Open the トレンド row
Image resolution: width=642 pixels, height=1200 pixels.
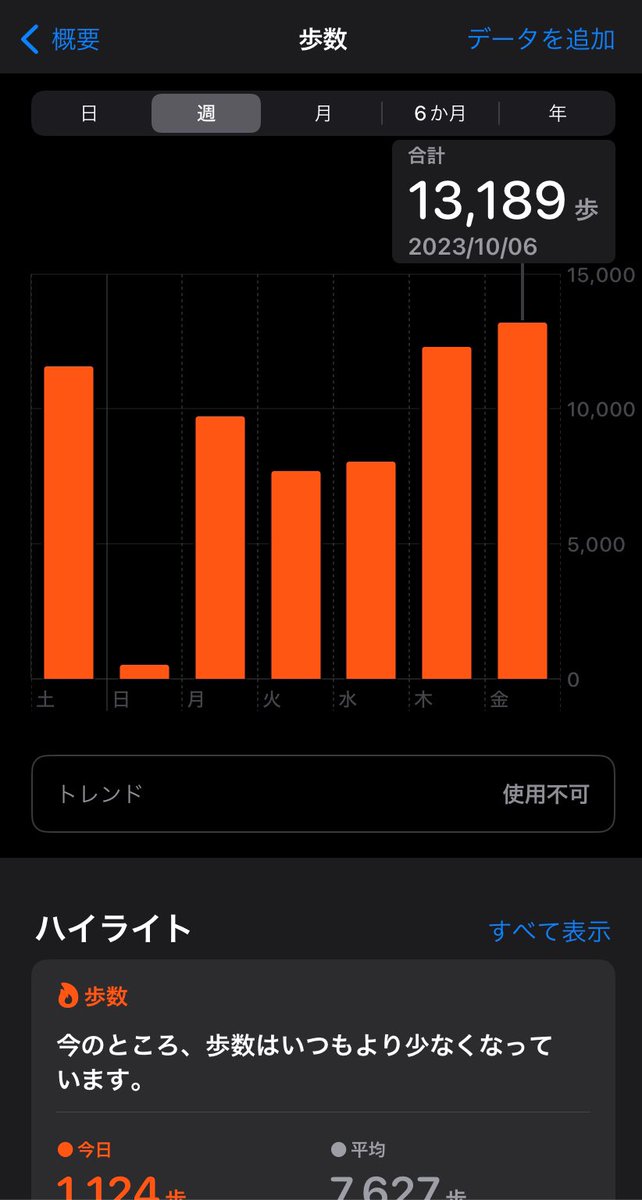point(323,794)
